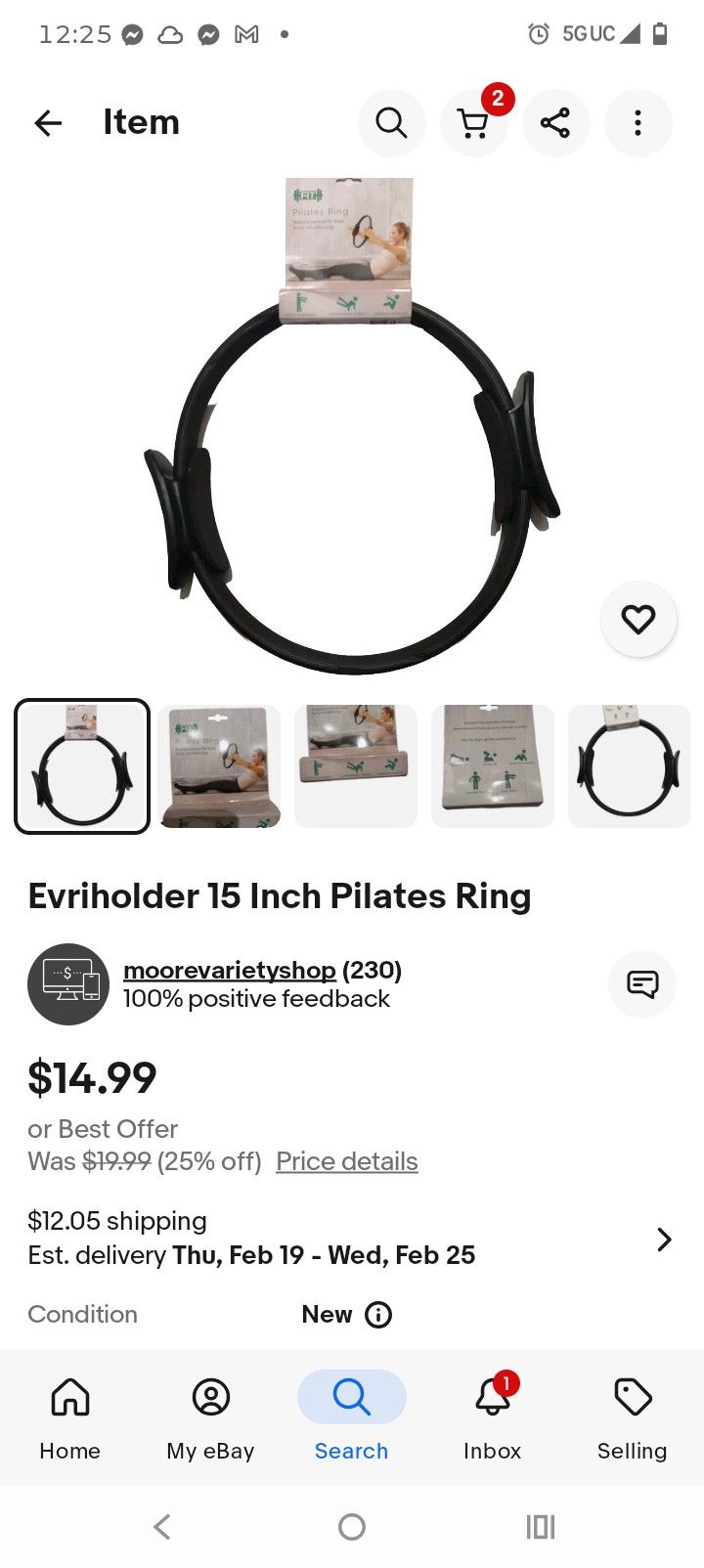Open seller moorevarietyshop's profile

click(x=229, y=970)
